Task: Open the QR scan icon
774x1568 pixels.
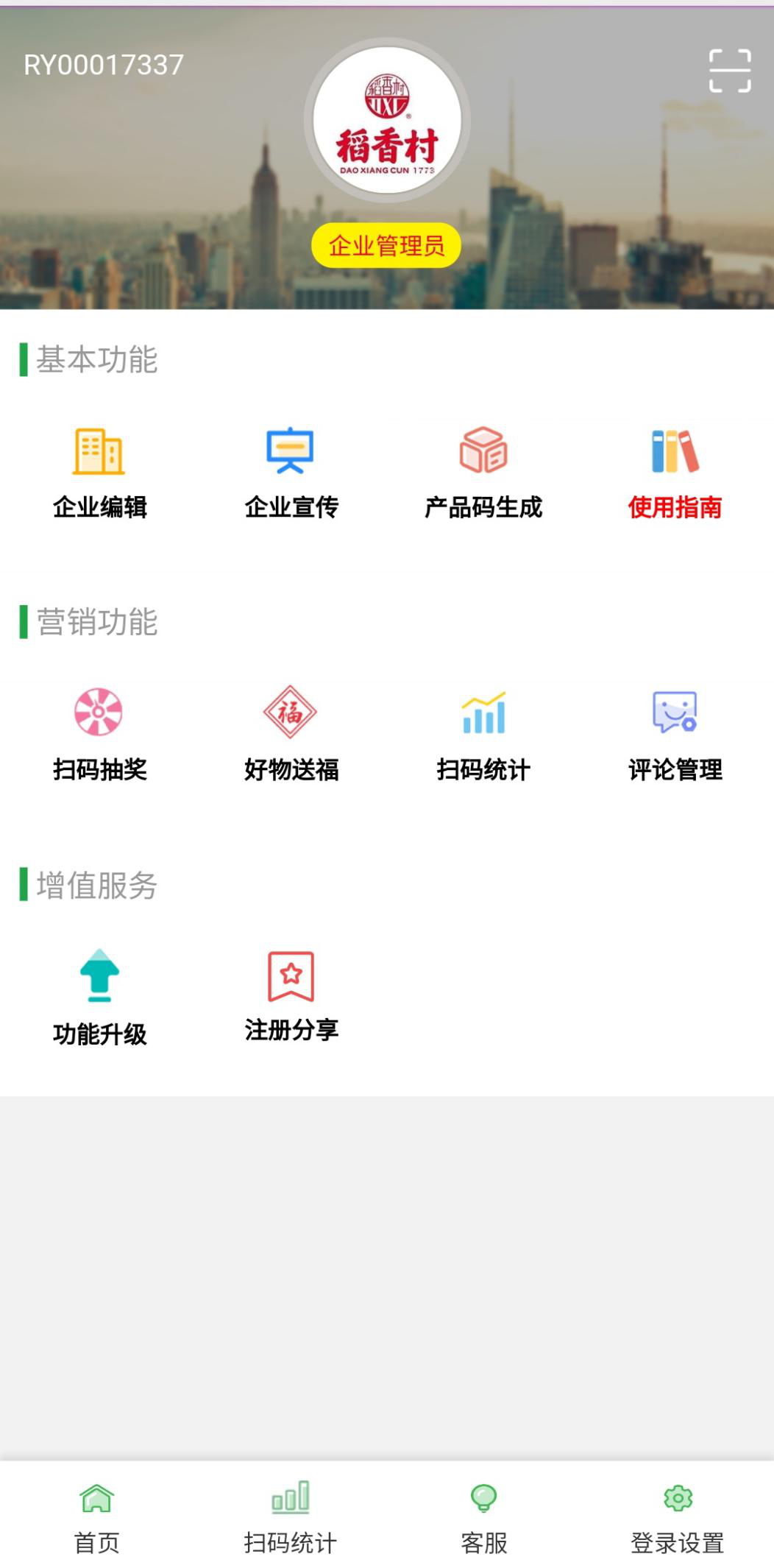Action: coord(729,71)
